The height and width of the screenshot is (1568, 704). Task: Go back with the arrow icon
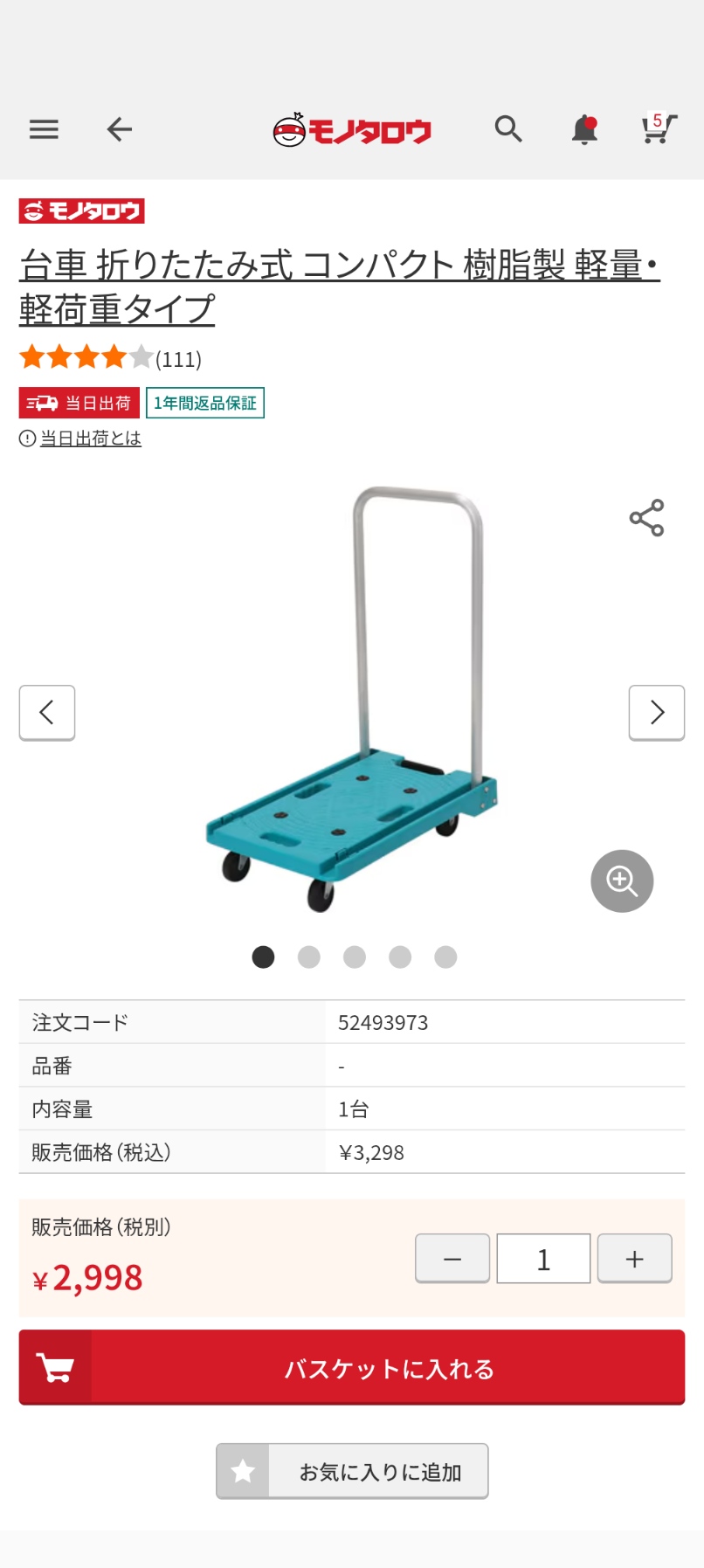point(120,130)
